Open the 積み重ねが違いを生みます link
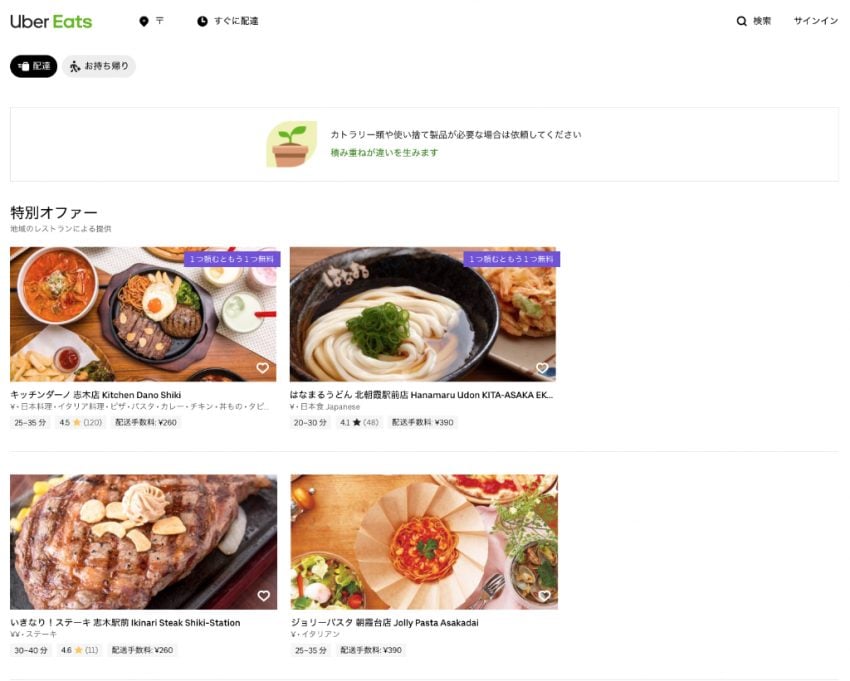This screenshot has width=850, height=681. click(384, 153)
